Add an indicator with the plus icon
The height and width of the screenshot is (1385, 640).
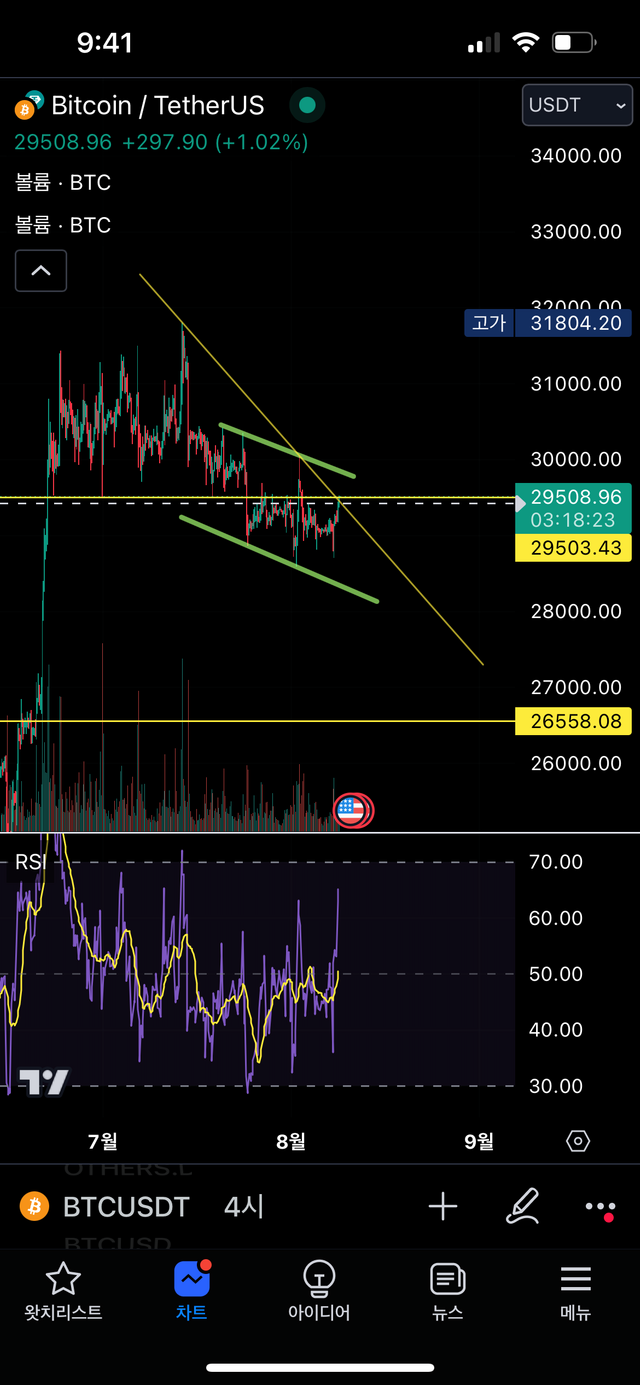click(x=443, y=1207)
